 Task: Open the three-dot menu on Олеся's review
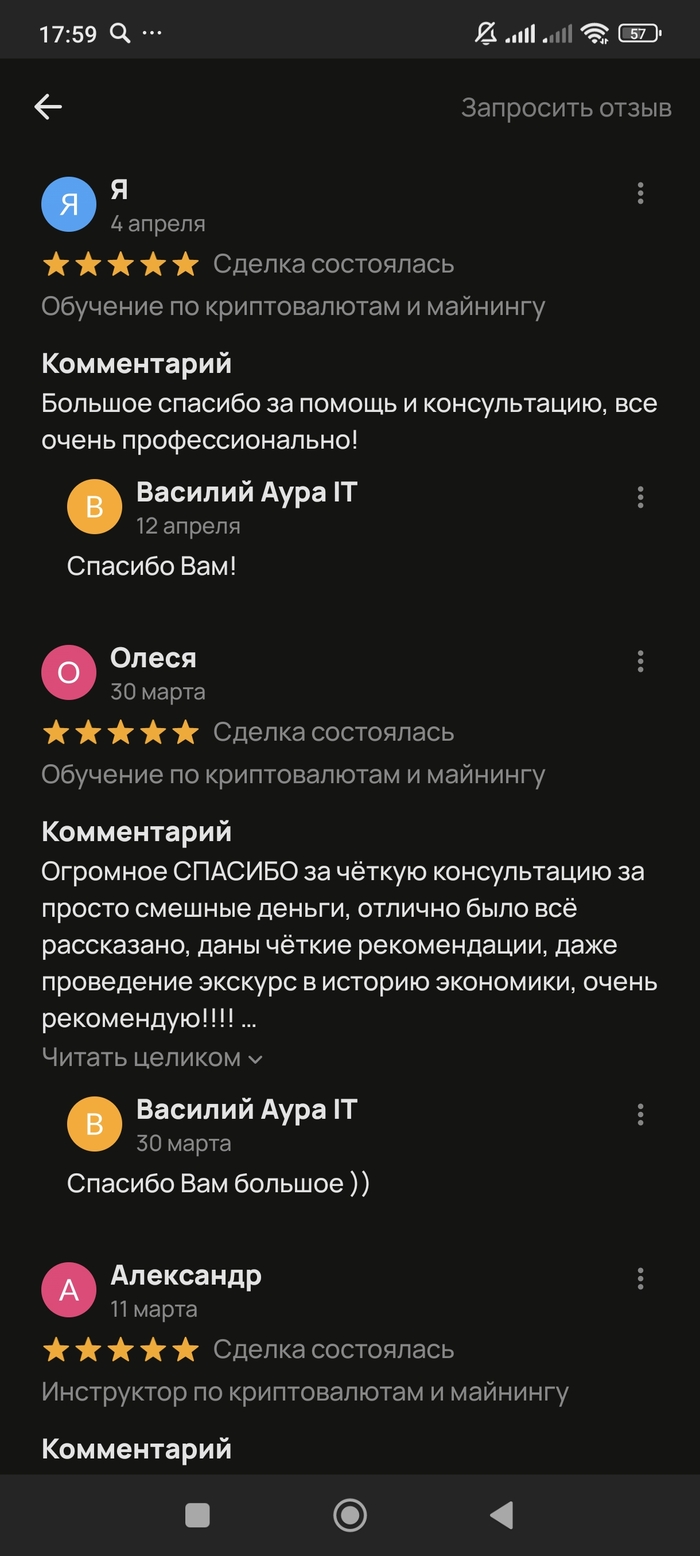tap(640, 661)
